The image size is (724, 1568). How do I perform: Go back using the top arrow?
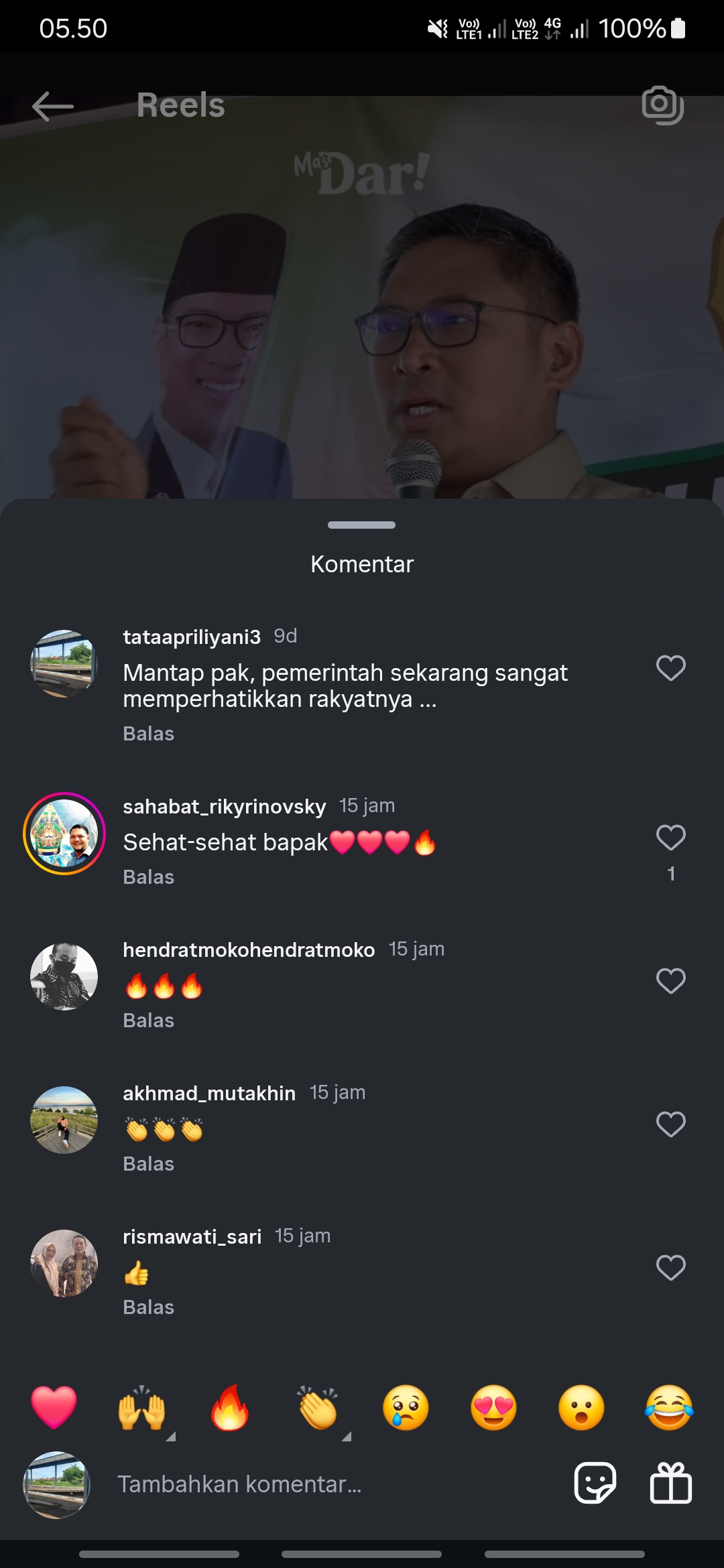[x=53, y=107]
